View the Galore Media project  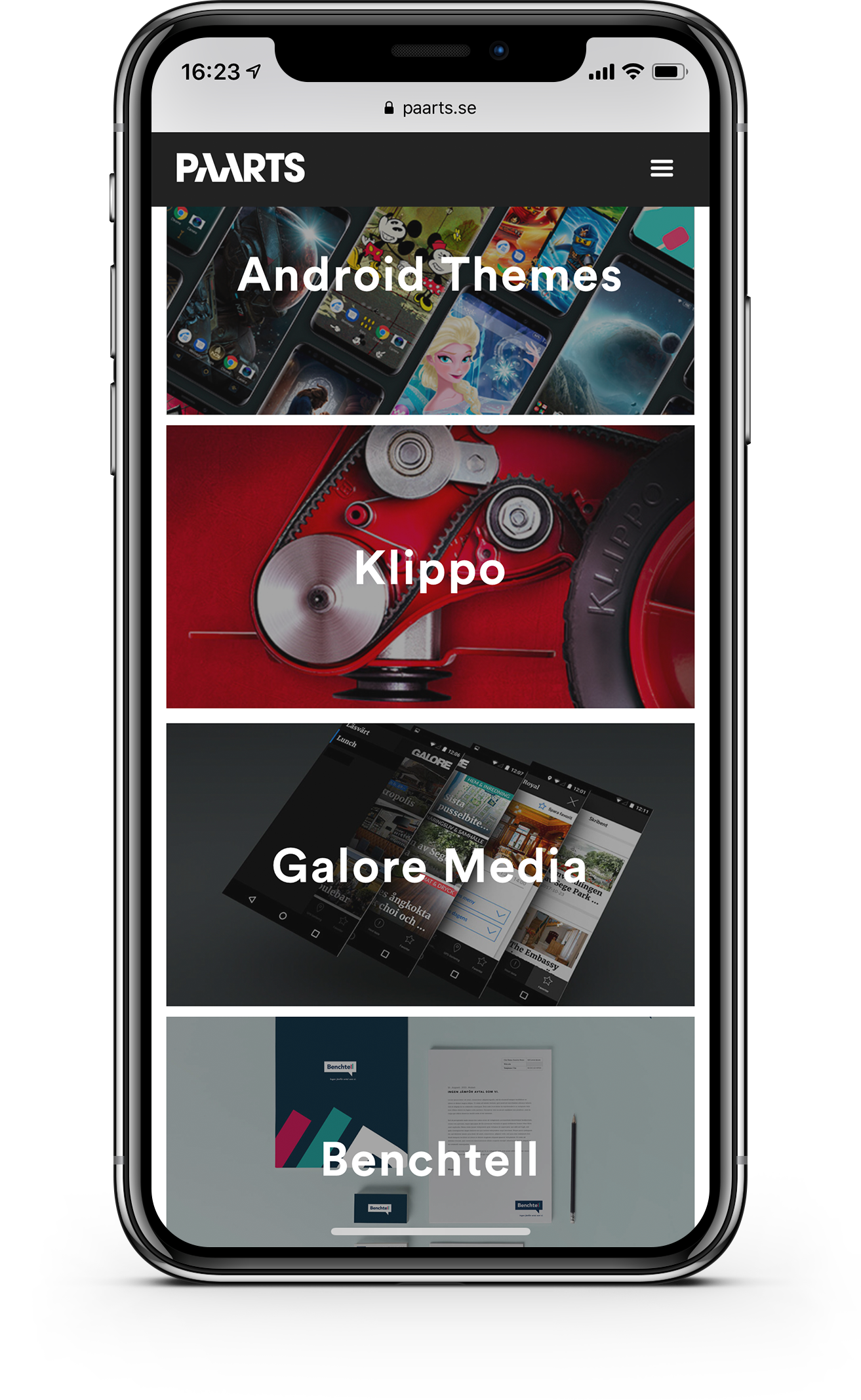pos(430,865)
